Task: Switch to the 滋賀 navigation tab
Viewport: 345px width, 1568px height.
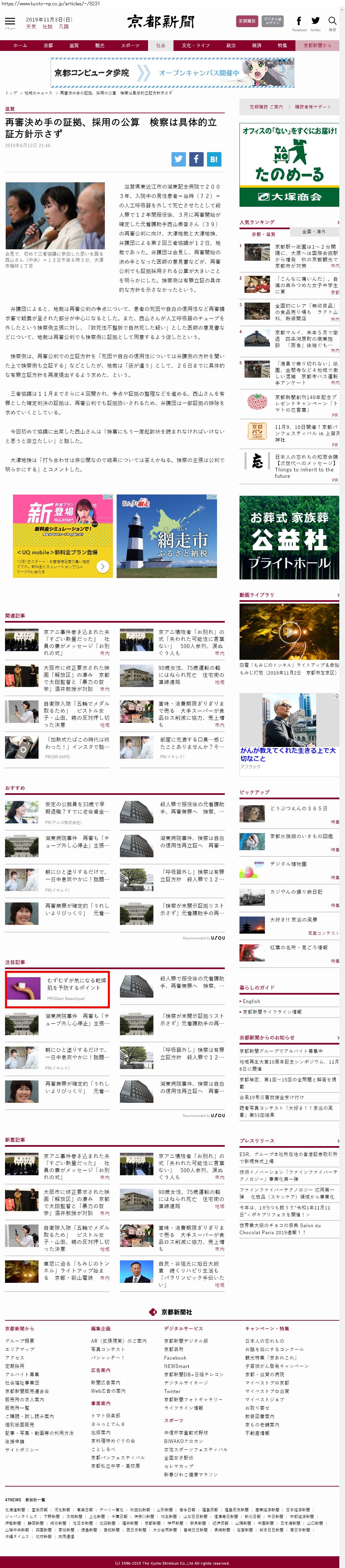Action: point(74,46)
